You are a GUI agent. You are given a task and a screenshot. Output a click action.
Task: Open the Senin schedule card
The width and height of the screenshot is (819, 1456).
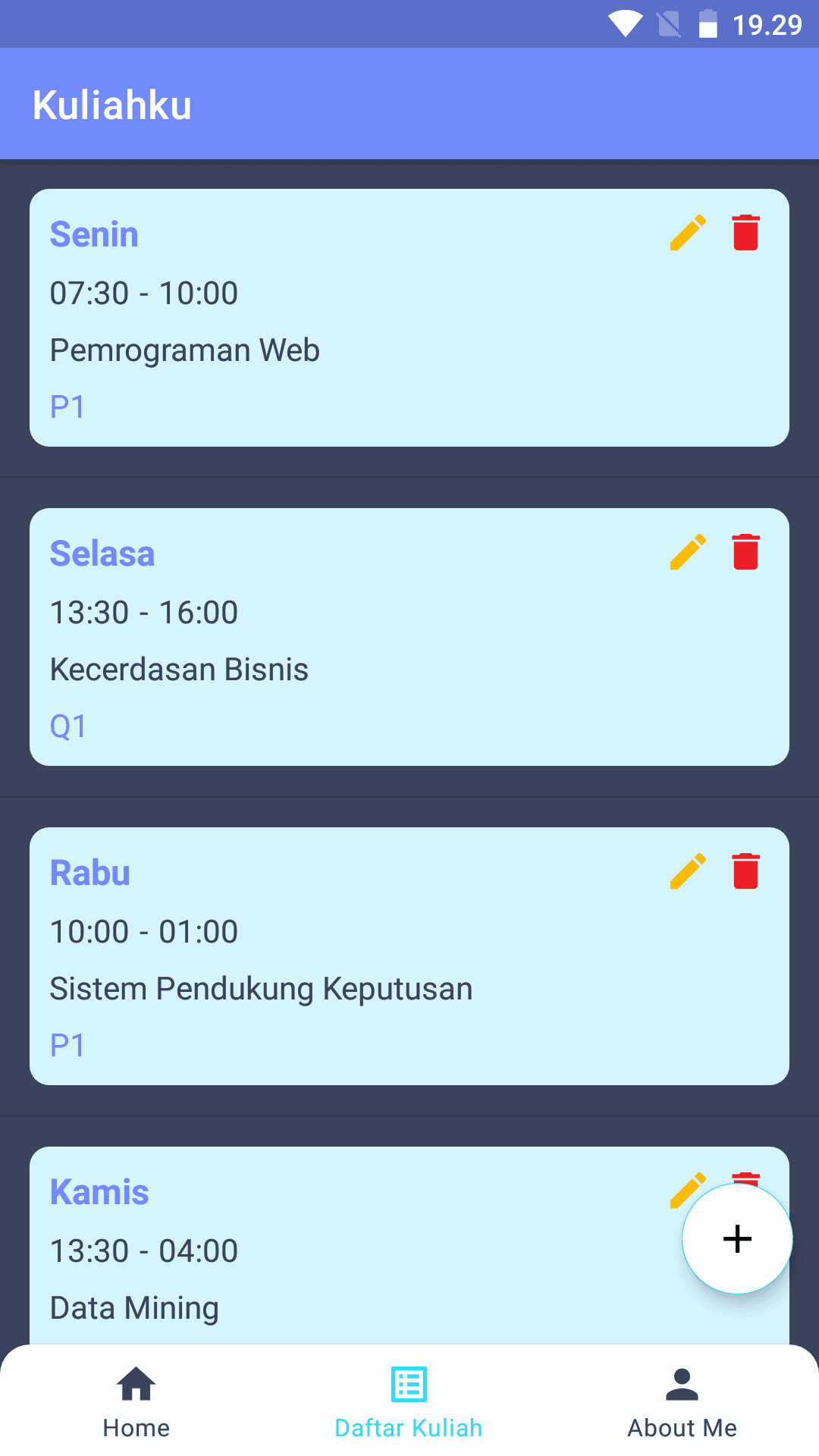[x=409, y=318]
